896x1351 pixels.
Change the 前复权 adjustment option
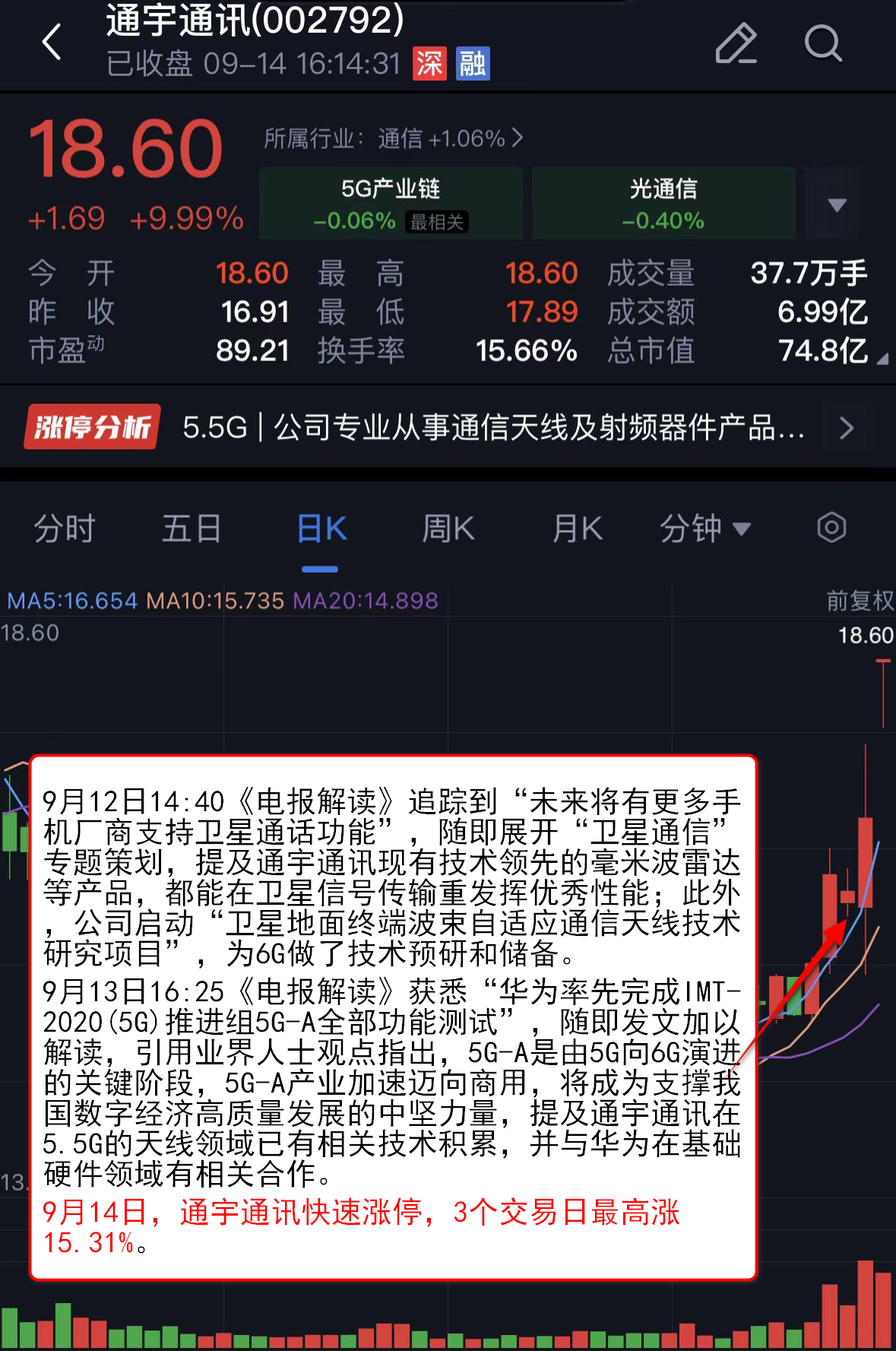(860, 601)
